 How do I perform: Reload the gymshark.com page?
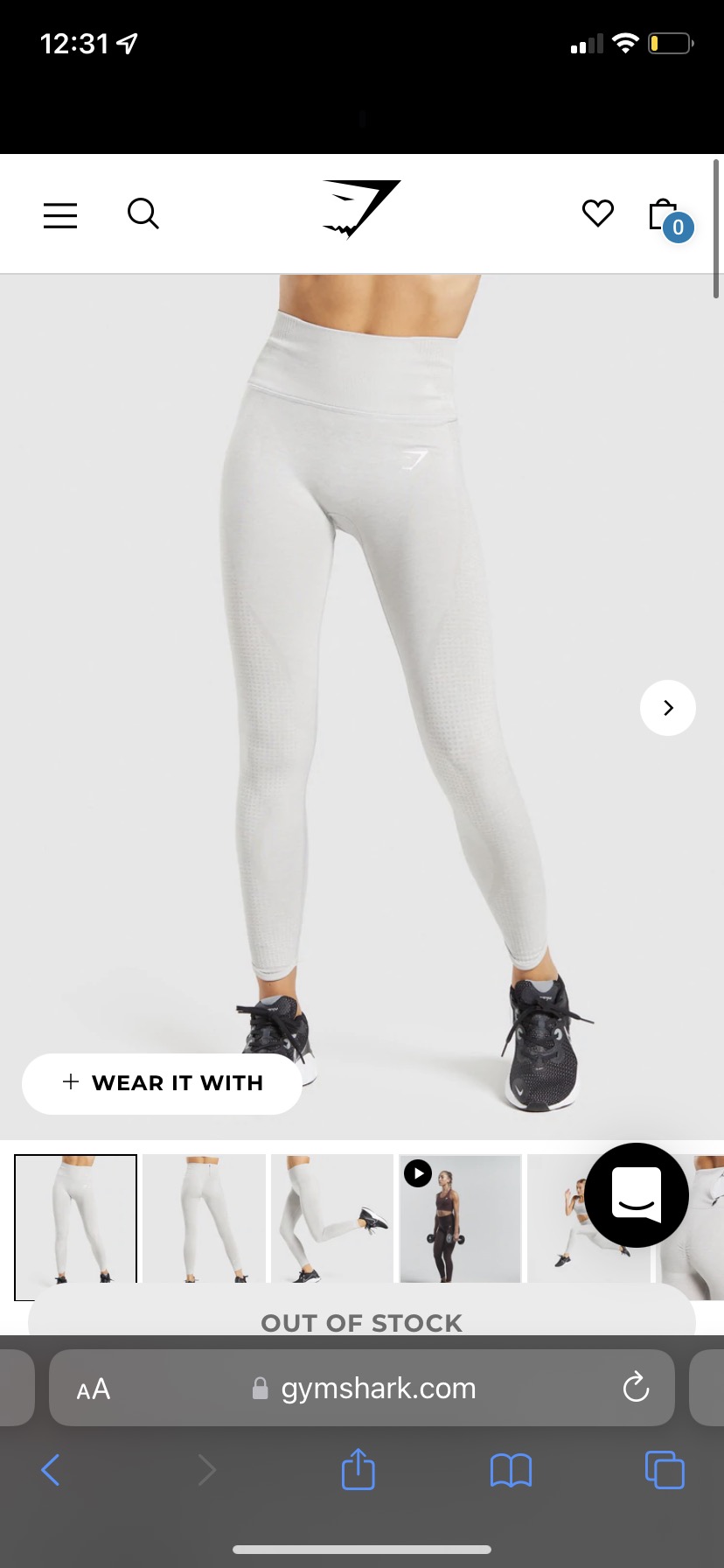point(636,1388)
